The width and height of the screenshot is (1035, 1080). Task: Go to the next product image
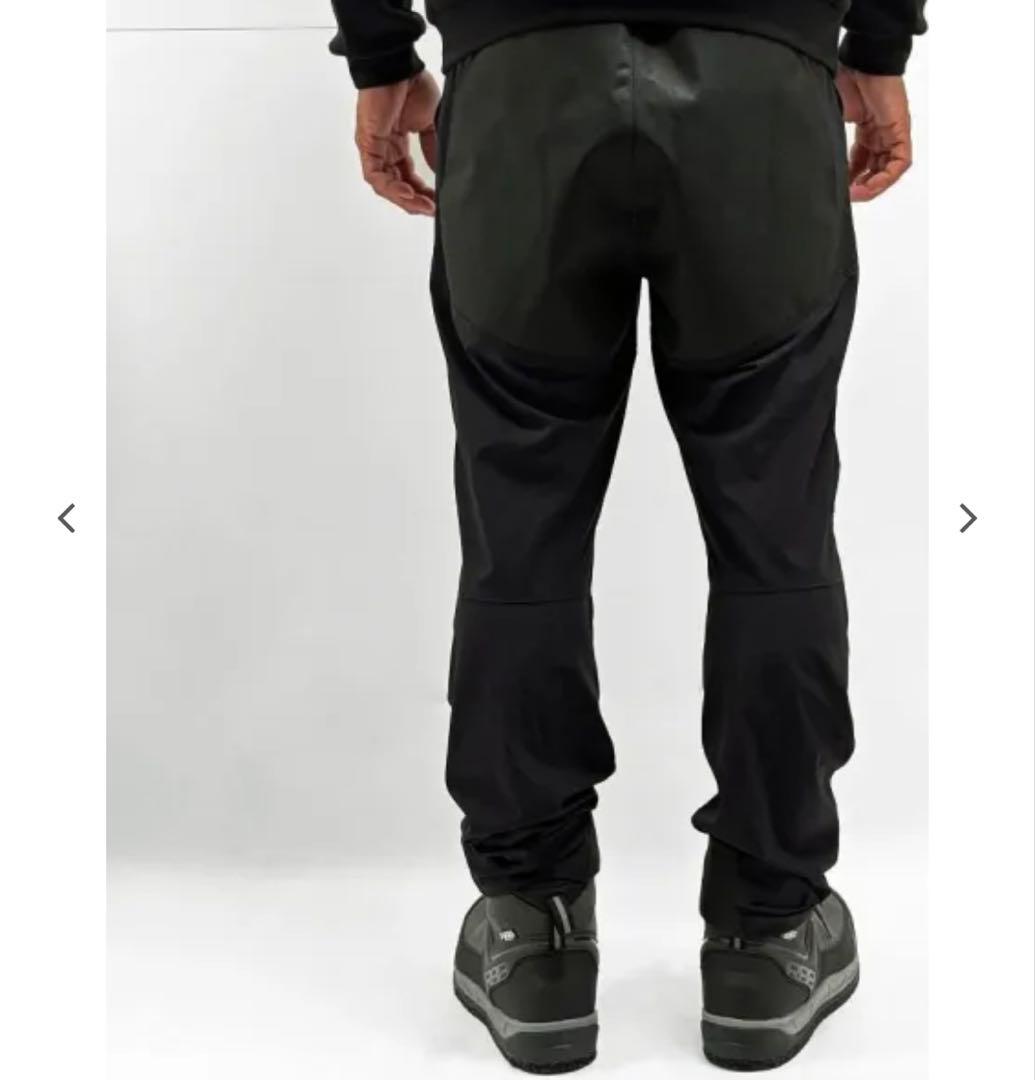[967, 518]
